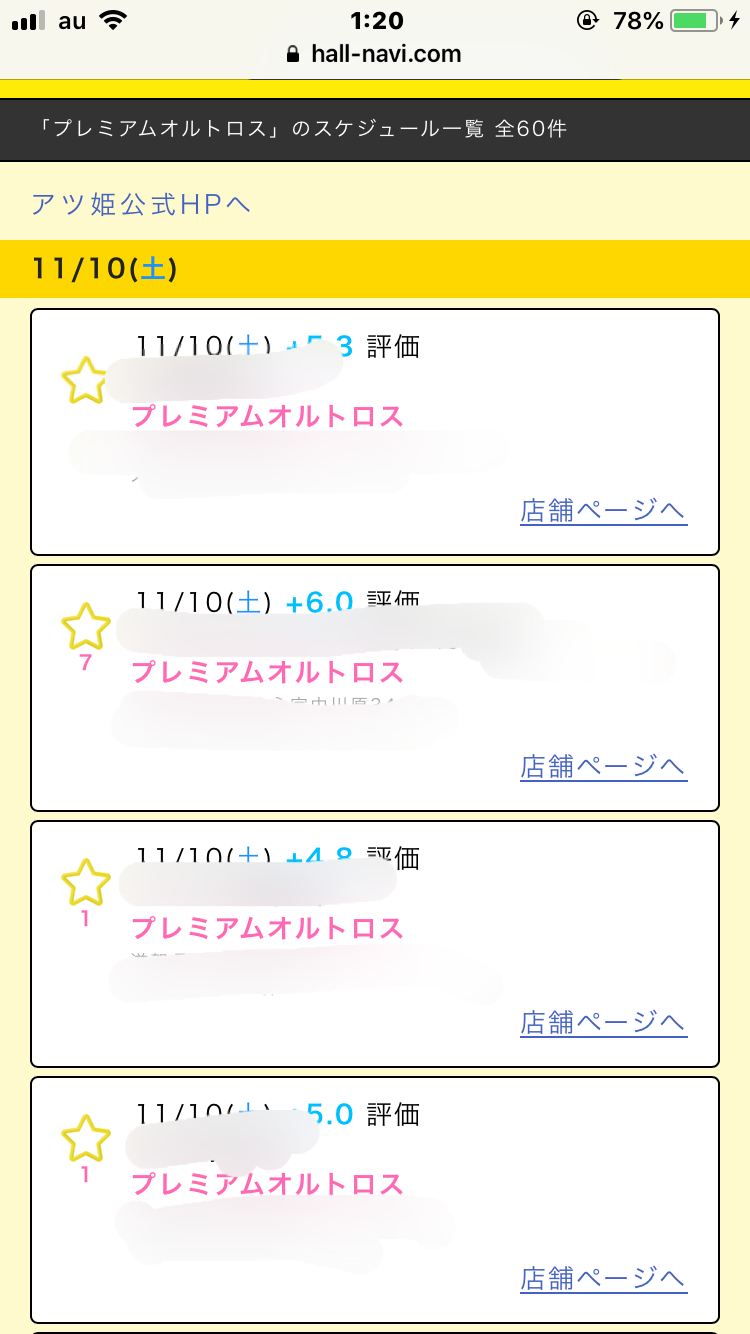
Task: Open 店舗ページへ in the +5.0 評価 card
Action: (603, 1279)
